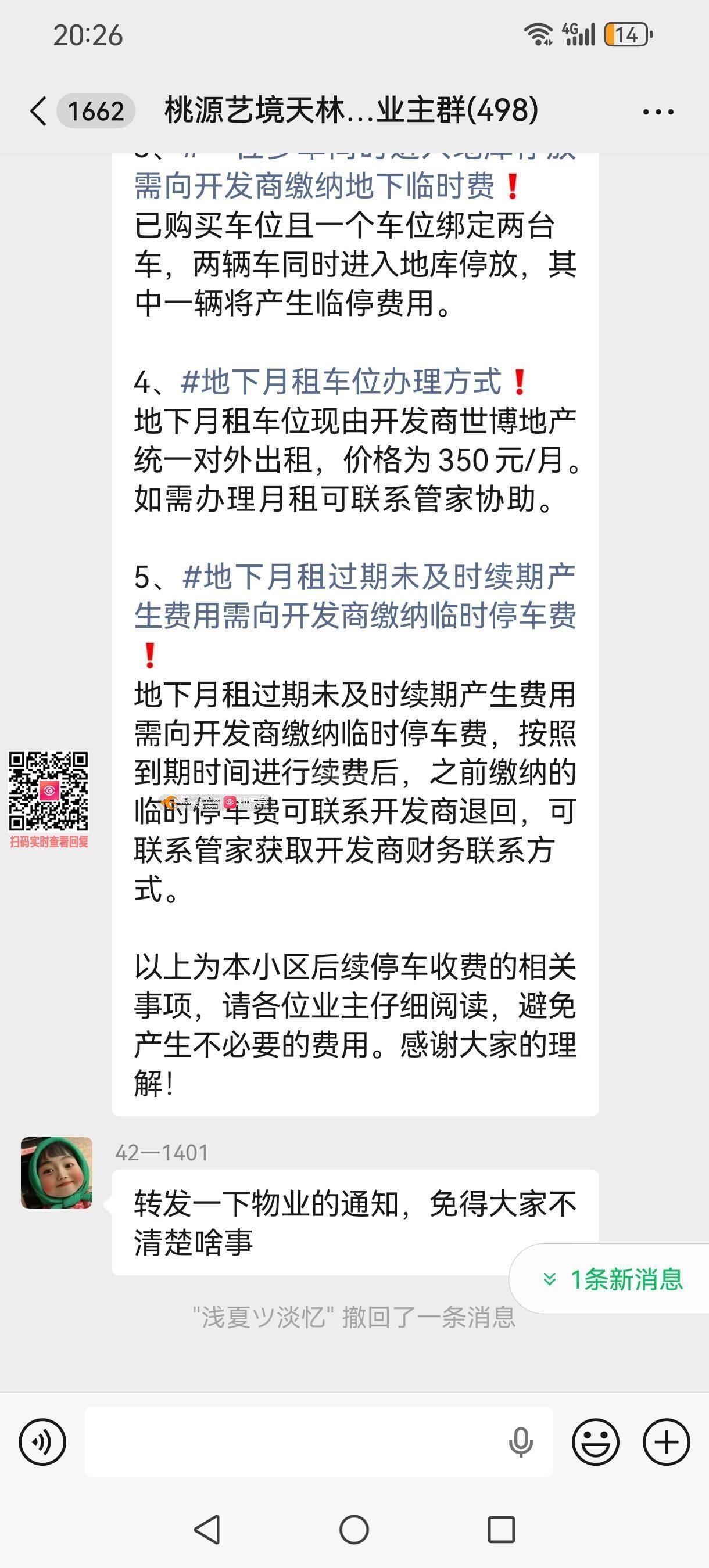
Task: Open 42—1401's profile avatar
Action: [x=56, y=1173]
